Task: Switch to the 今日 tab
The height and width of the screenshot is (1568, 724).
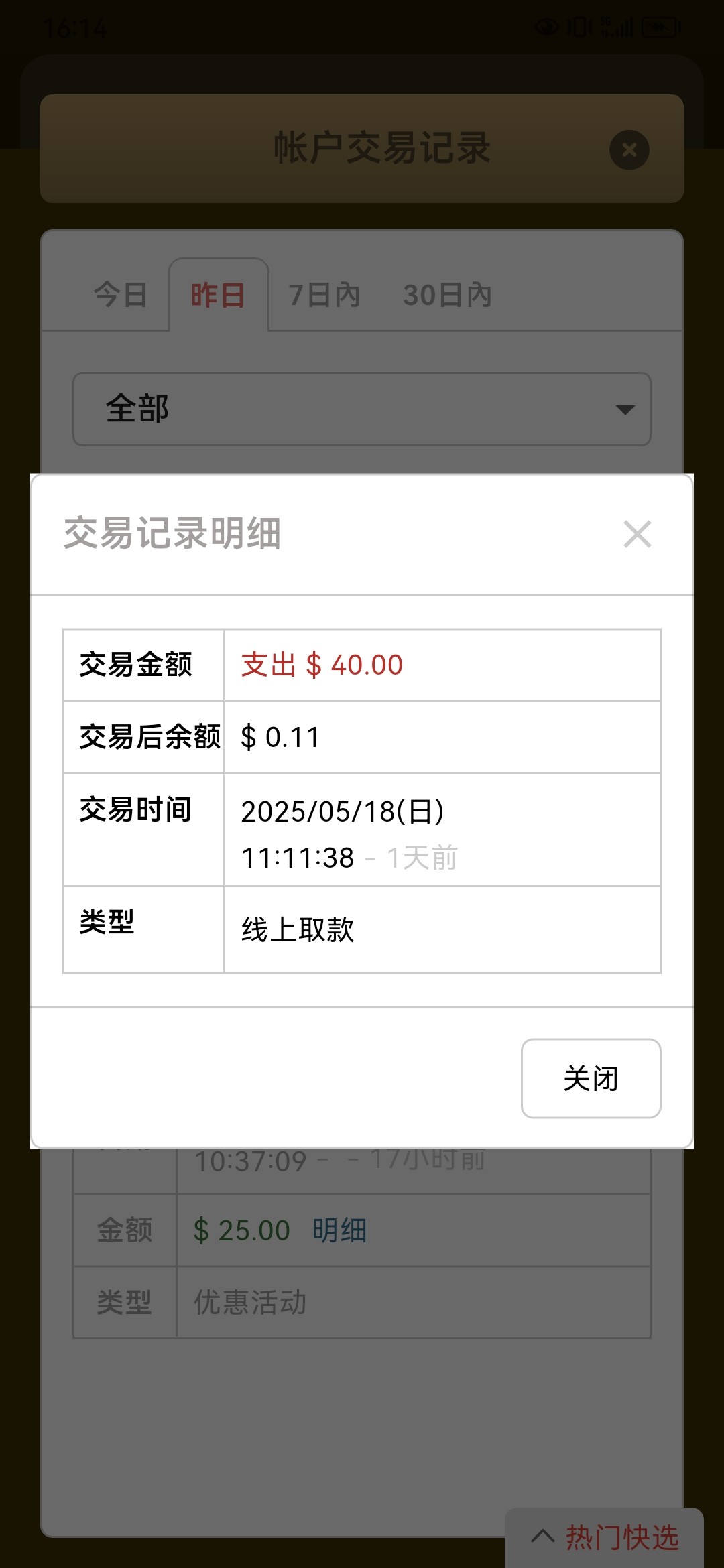Action: click(120, 294)
